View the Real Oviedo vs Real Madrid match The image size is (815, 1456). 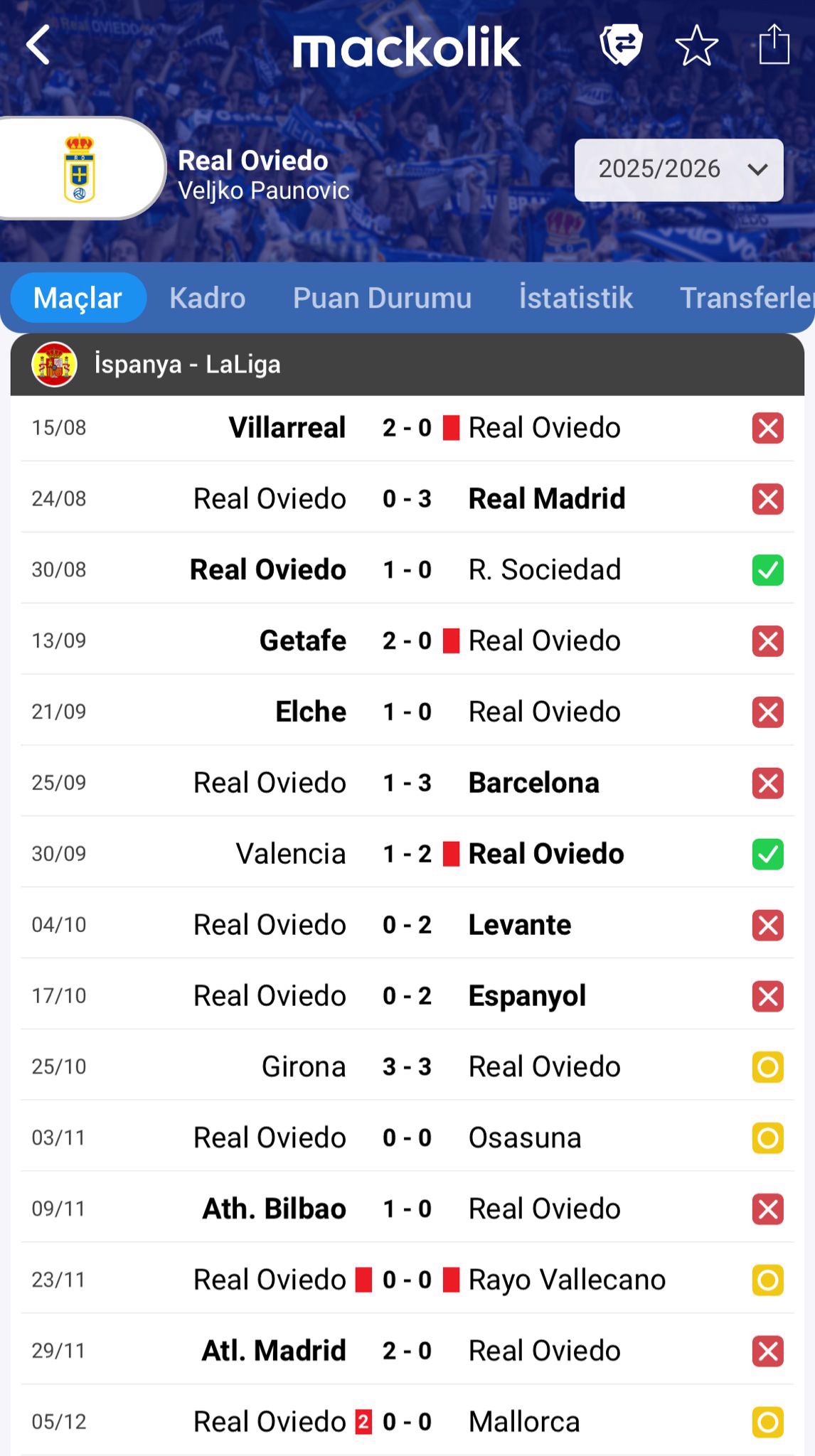pyautogui.click(x=407, y=499)
